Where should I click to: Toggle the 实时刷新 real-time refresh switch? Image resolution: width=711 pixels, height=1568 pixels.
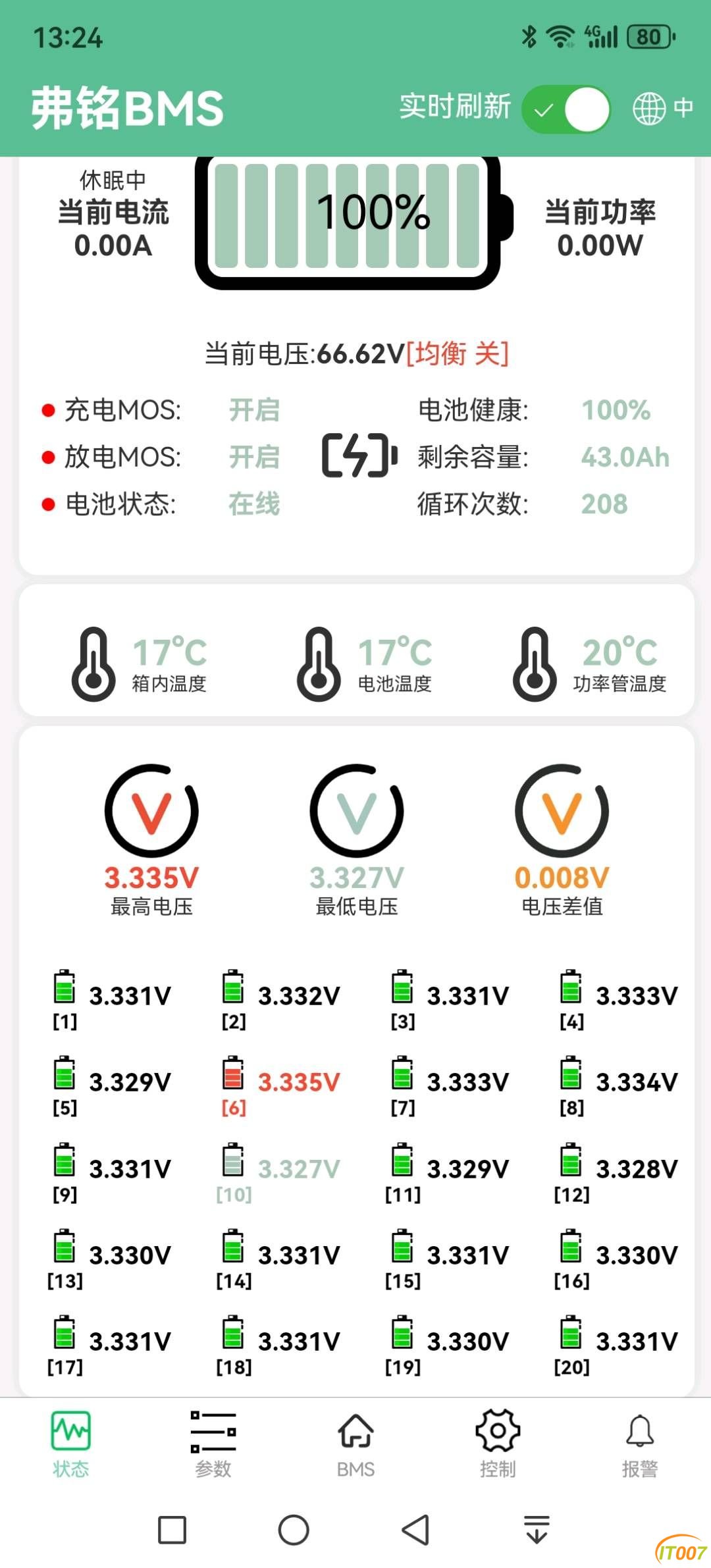(x=566, y=109)
